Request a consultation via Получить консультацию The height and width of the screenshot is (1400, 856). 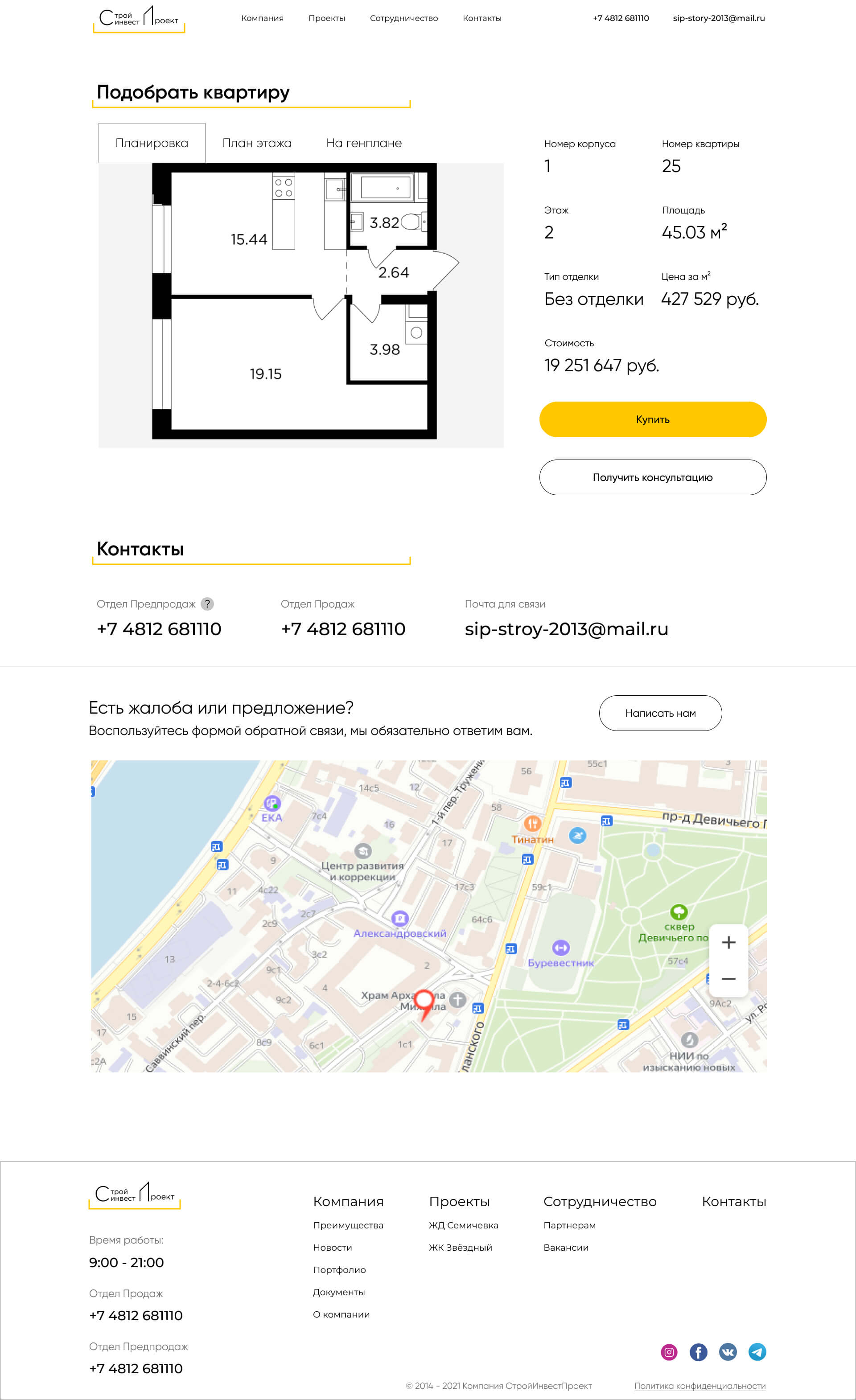tap(653, 477)
